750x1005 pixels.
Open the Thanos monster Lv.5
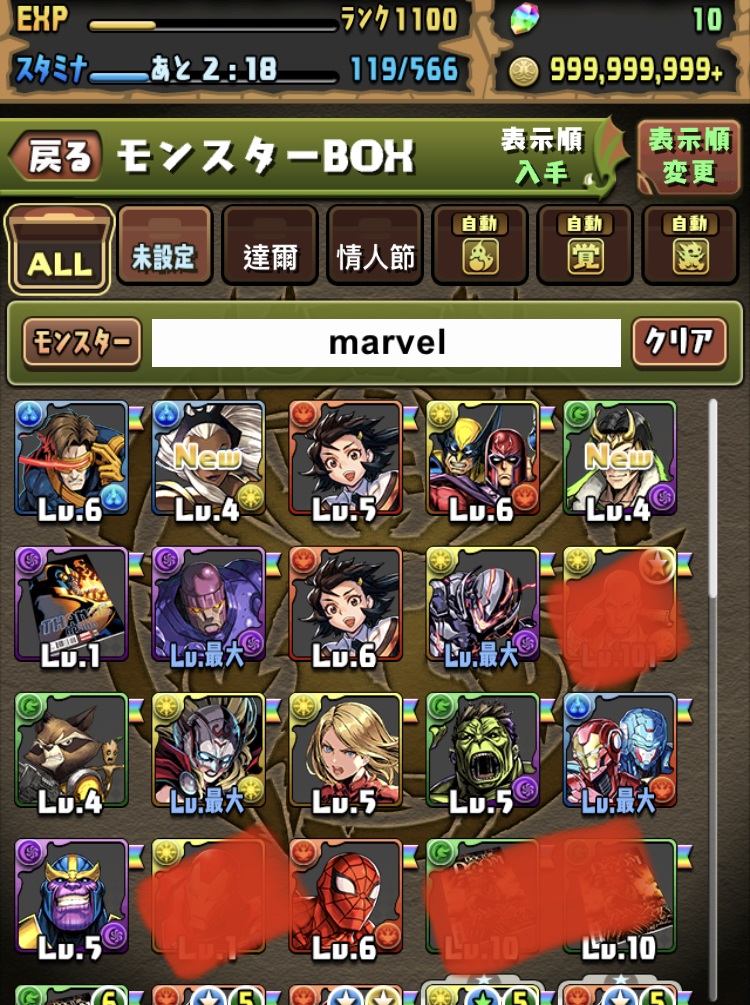coord(71,898)
